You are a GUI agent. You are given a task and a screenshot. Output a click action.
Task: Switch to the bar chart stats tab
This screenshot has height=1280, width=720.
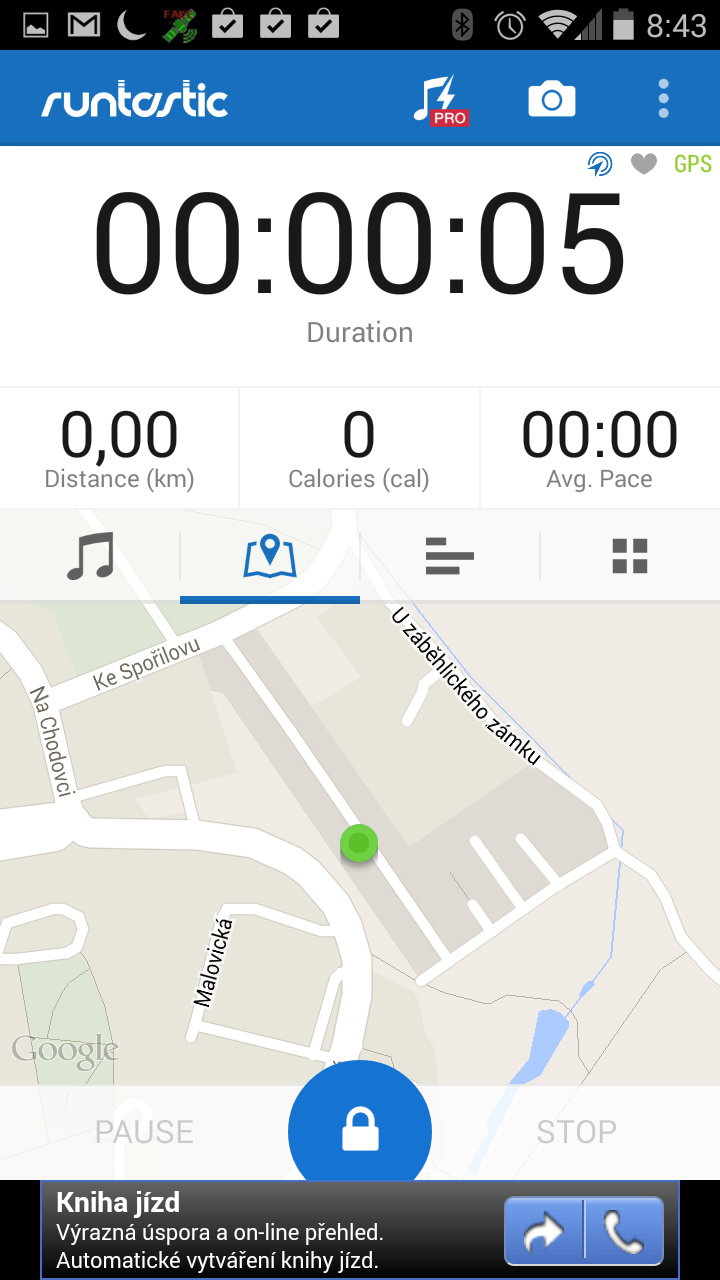click(450, 556)
